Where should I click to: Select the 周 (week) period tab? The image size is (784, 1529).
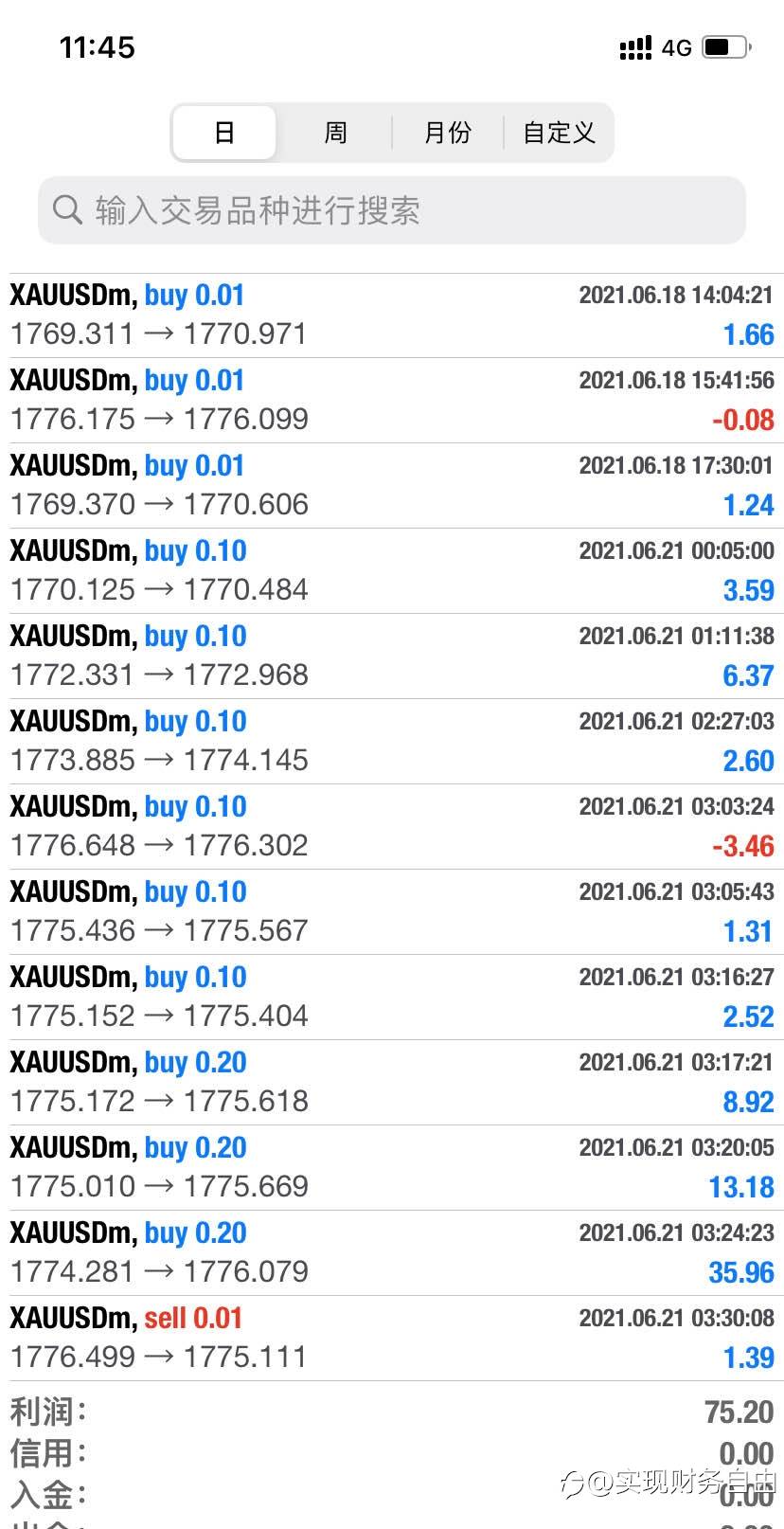(335, 133)
